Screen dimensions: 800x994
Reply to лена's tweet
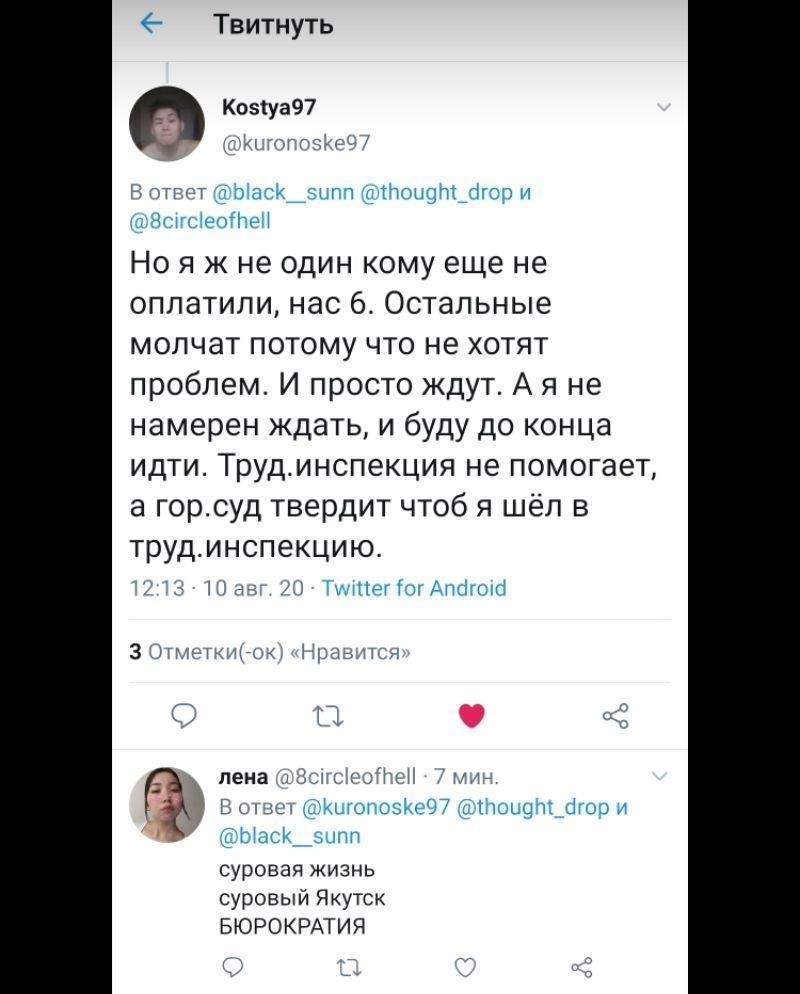coord(232,966)
